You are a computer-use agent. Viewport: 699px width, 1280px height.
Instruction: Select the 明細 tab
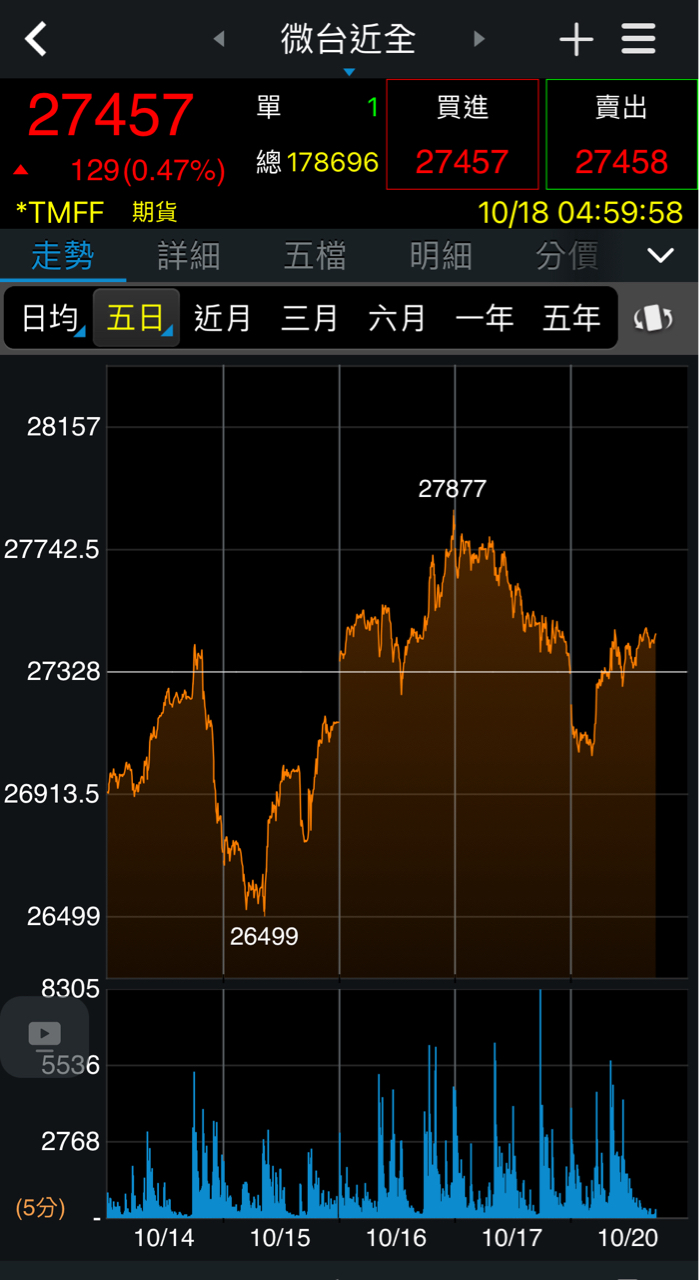[440, 256]
